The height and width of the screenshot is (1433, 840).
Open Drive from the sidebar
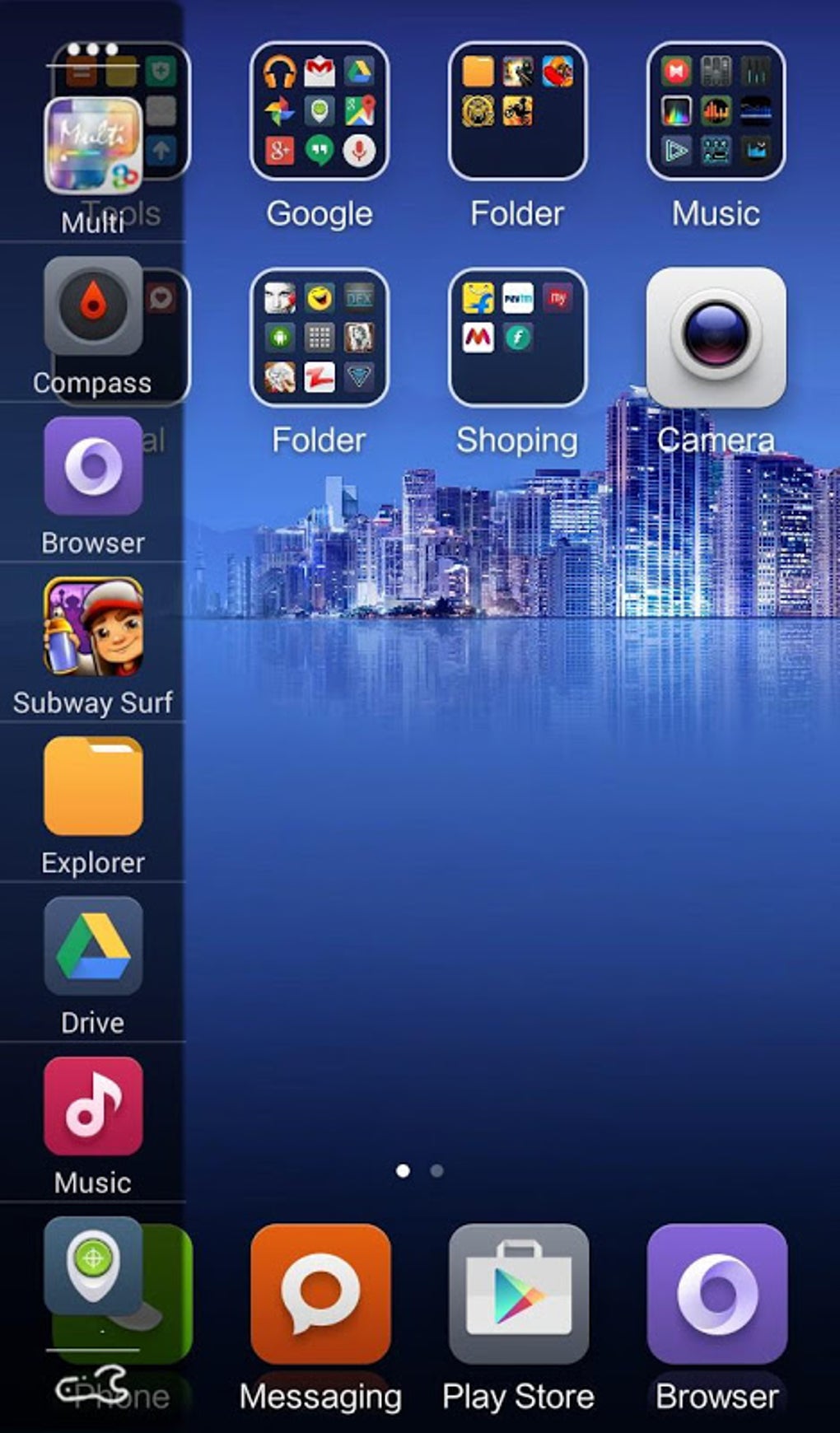tap(93, 946)
